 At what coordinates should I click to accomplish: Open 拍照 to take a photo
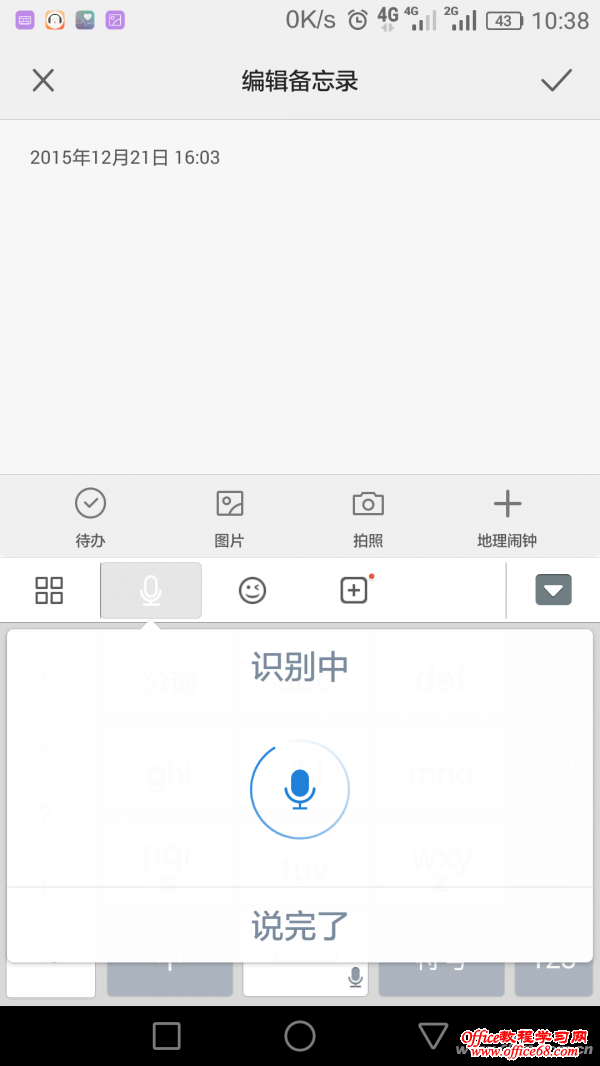[x=368, y=515]
